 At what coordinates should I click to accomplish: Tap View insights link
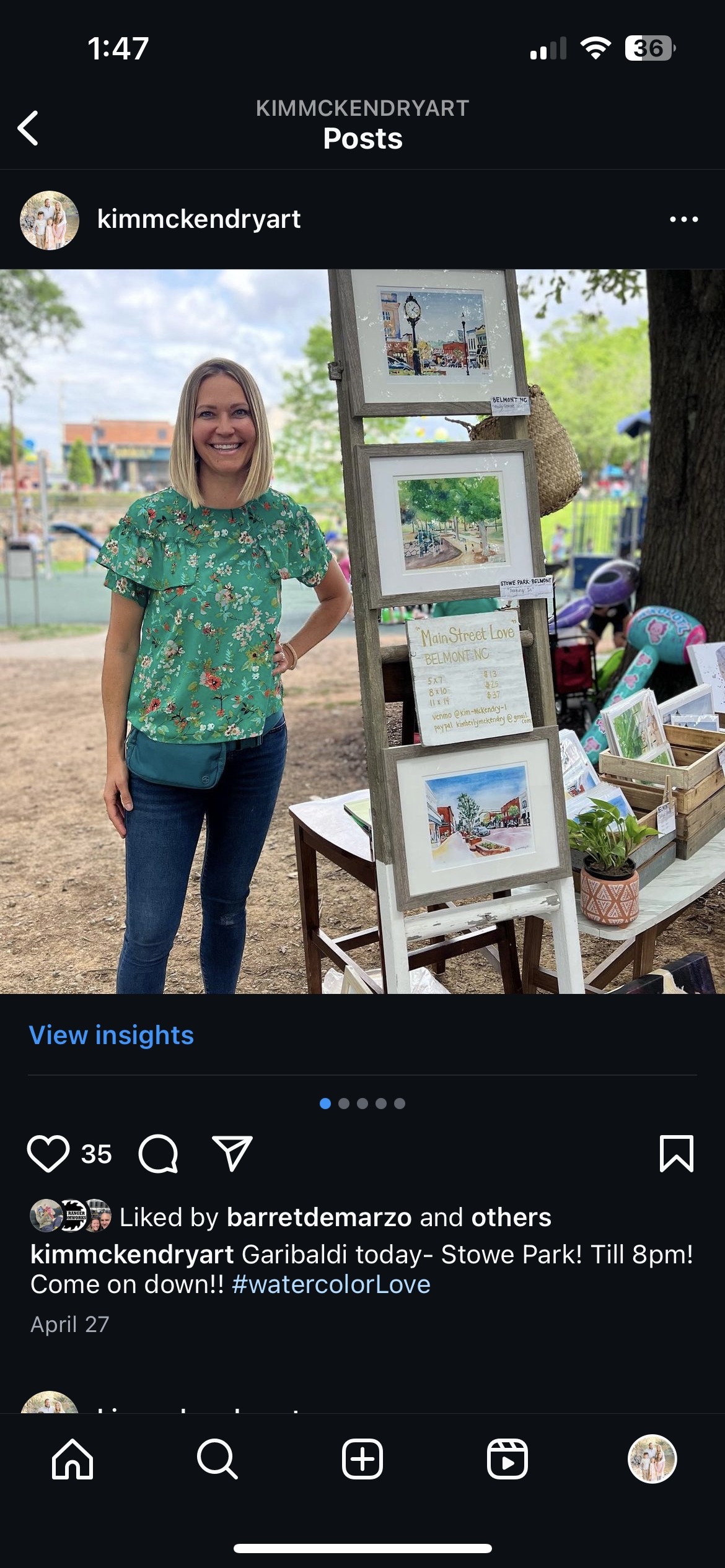(x=112, y=1035)
